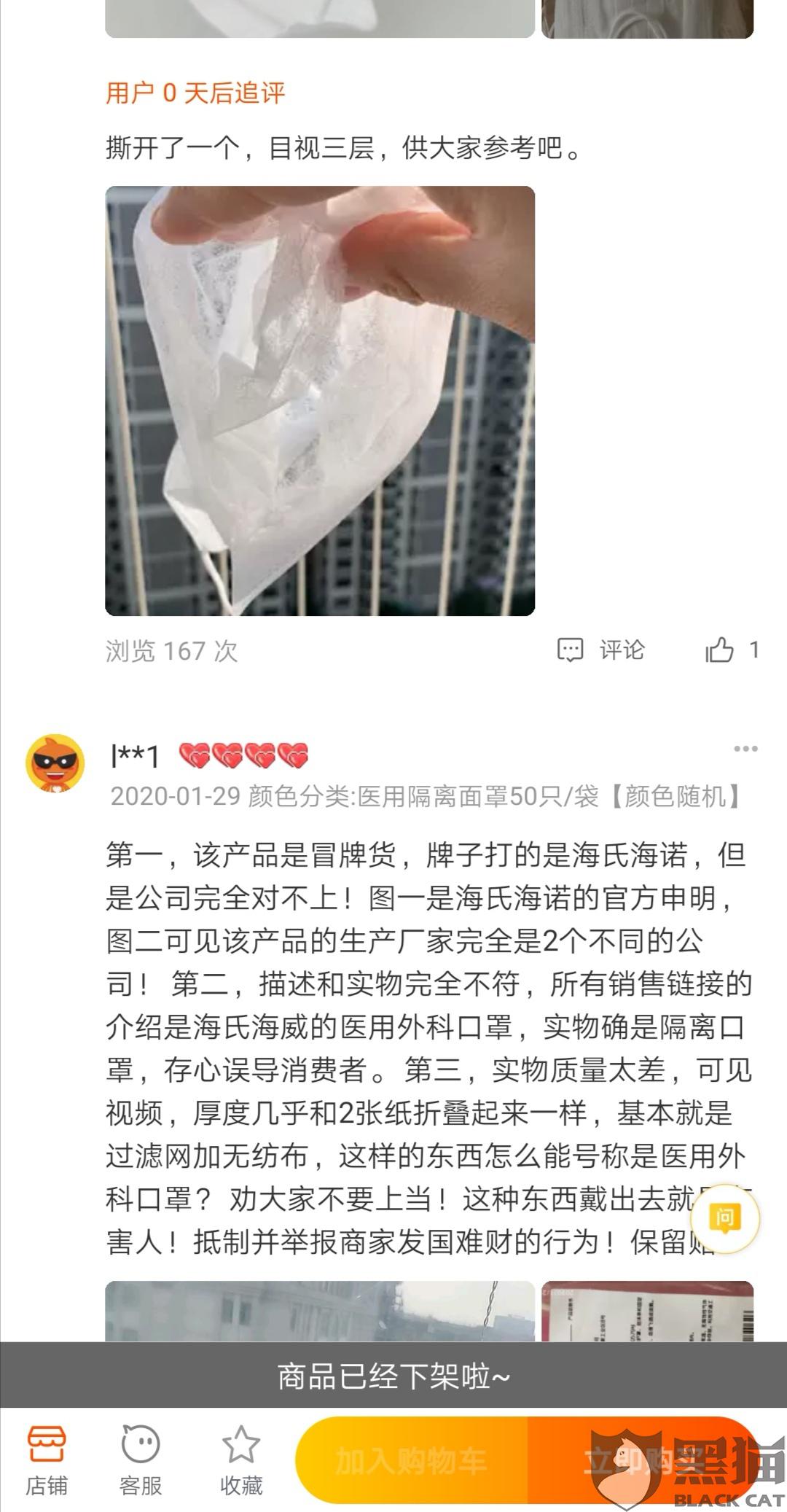Open l**1's second review photo
The image size is (787, 1512).
click(647, 1311)
